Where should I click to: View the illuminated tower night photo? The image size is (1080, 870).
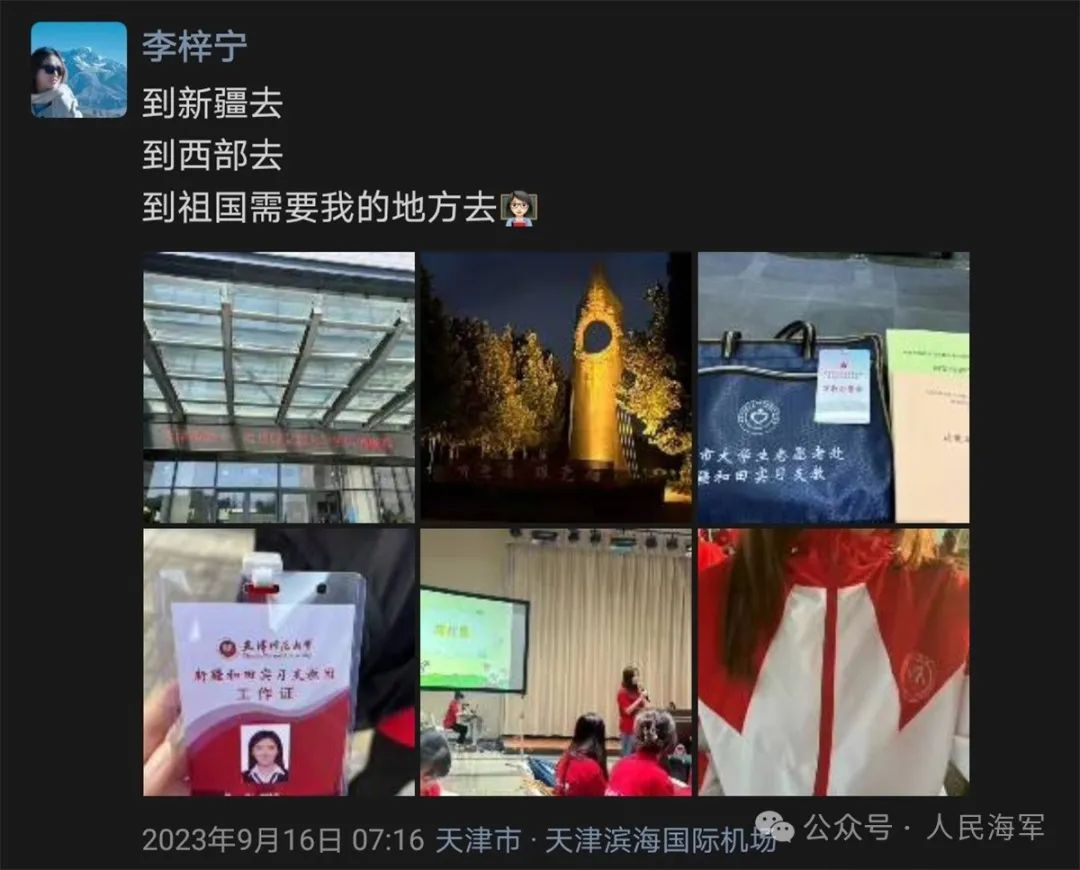pos(555,387)
